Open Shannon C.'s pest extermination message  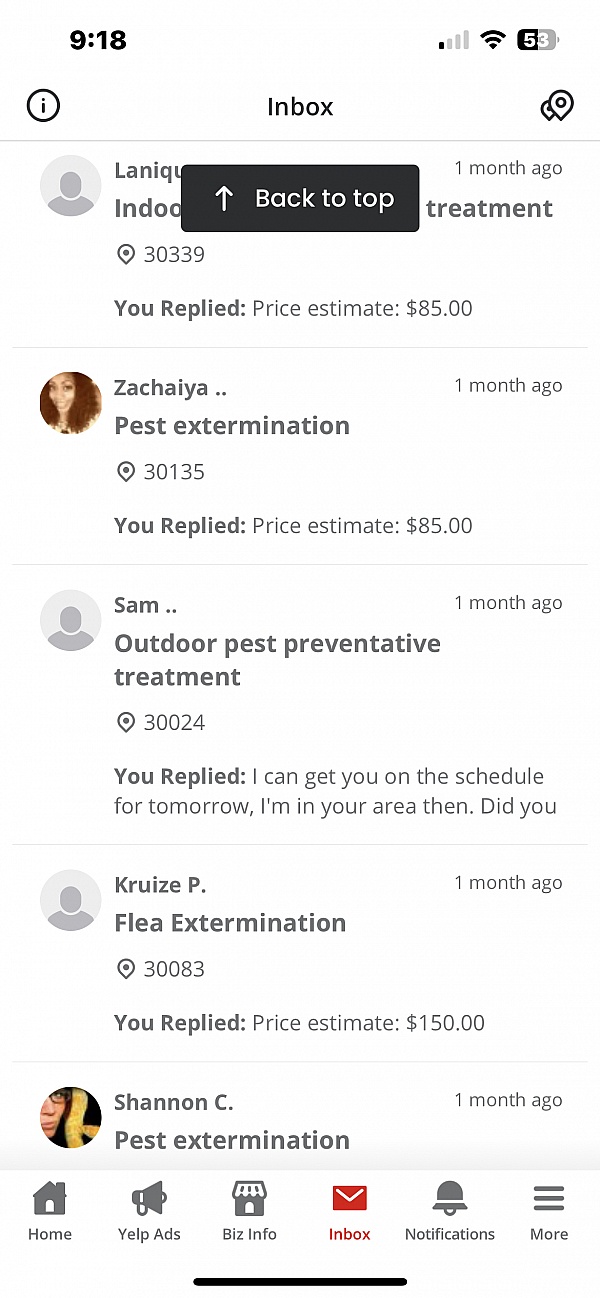300,1117
